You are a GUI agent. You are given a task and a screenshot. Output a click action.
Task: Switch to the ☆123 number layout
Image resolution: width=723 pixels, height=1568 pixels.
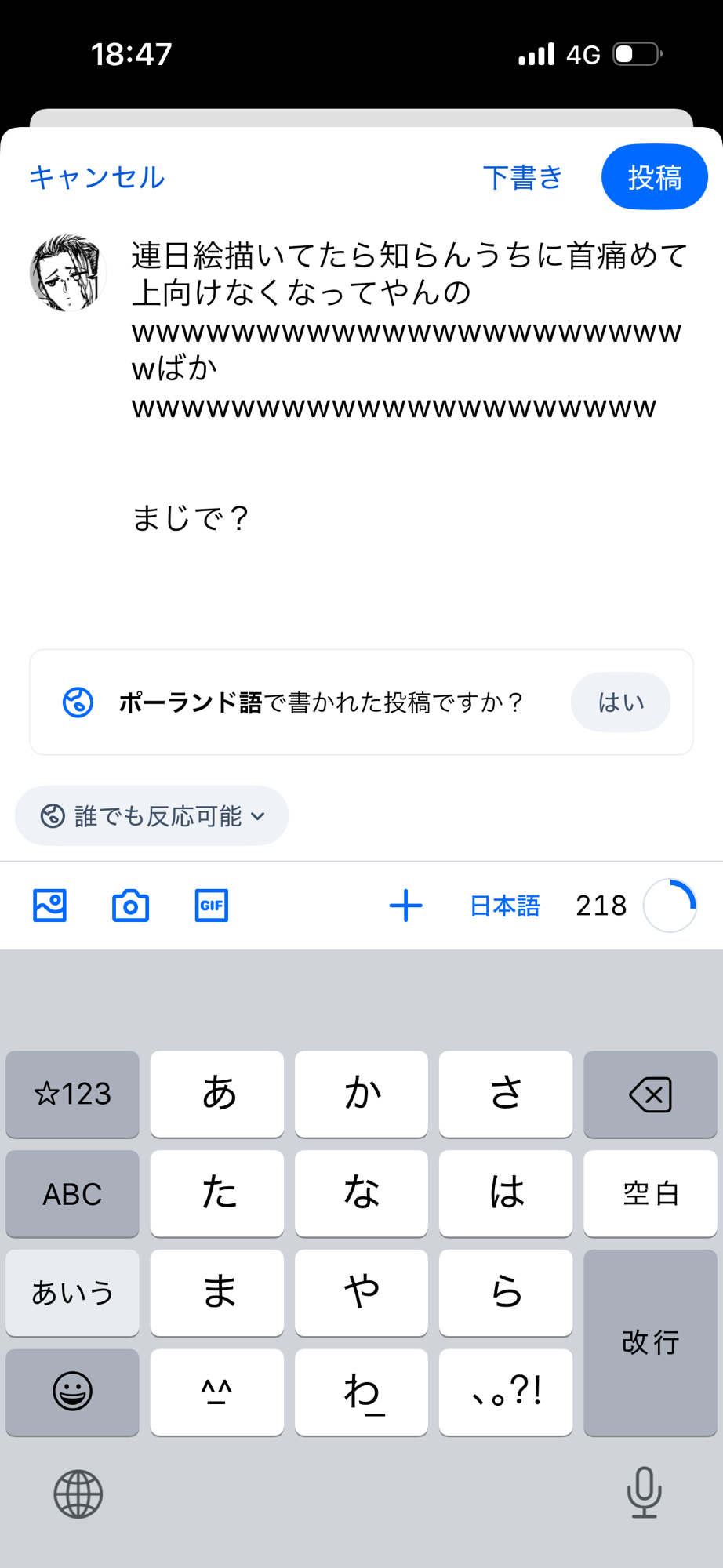pyautogui.click(x=72, y=1094)
